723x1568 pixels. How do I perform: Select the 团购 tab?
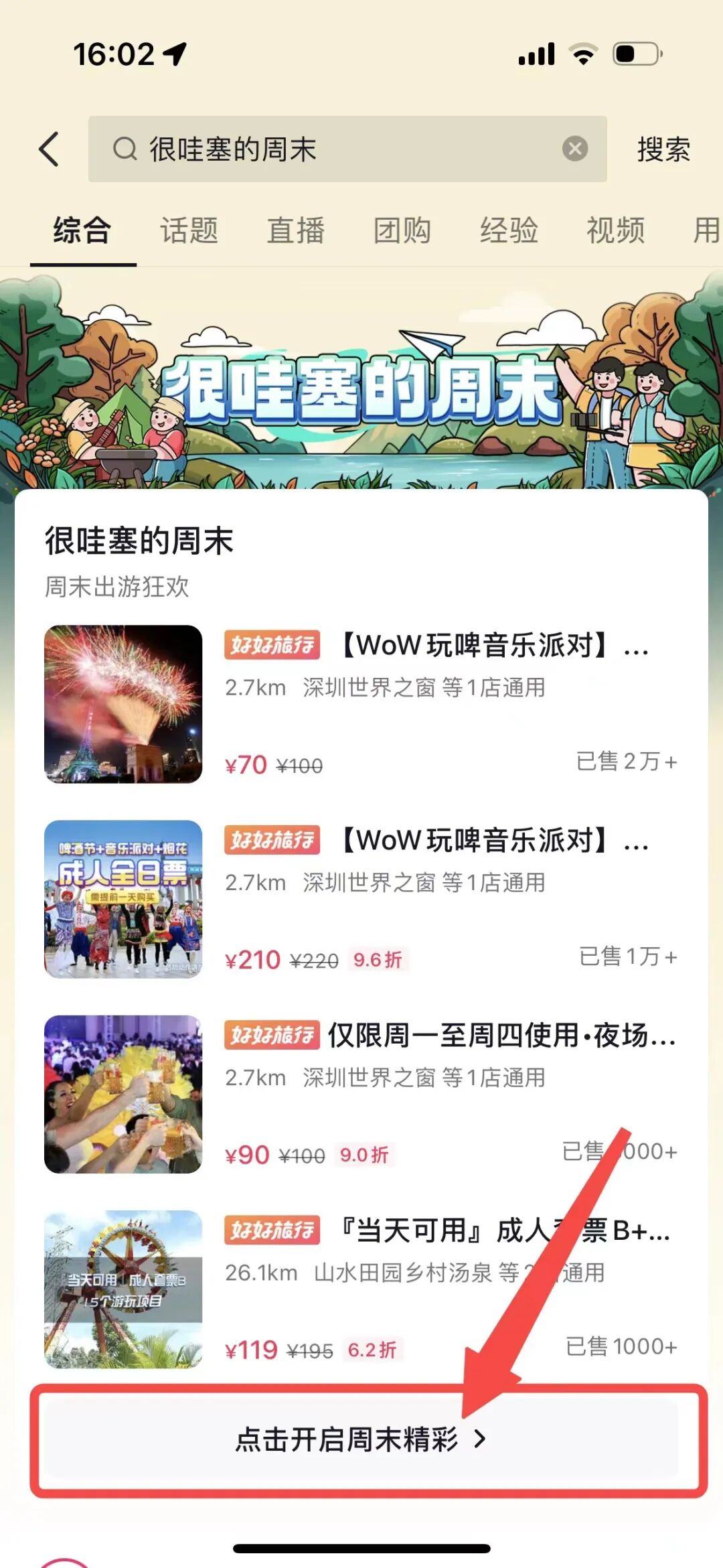pos(402,231)
